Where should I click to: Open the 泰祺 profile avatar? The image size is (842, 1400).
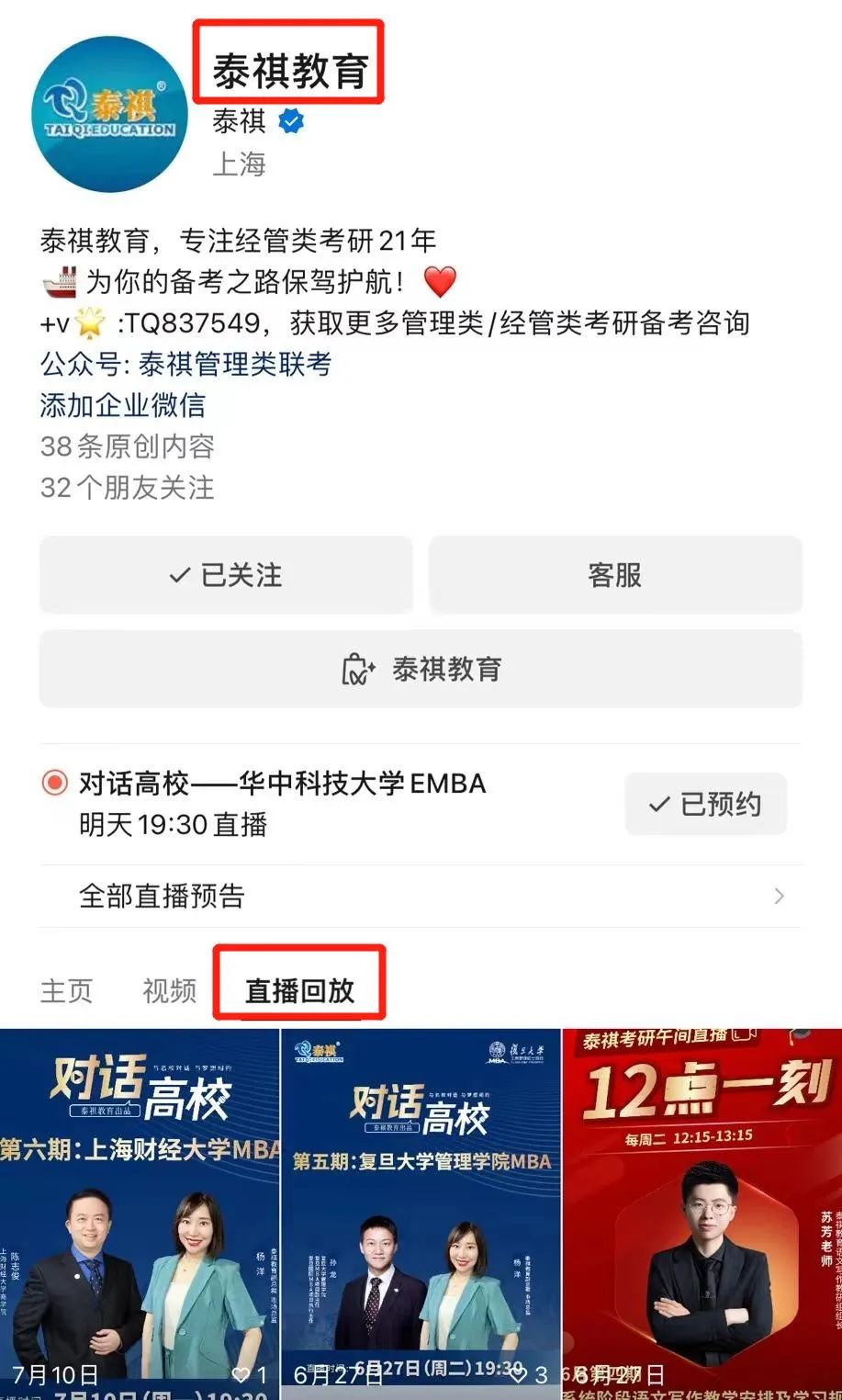[x=109, y=114]
